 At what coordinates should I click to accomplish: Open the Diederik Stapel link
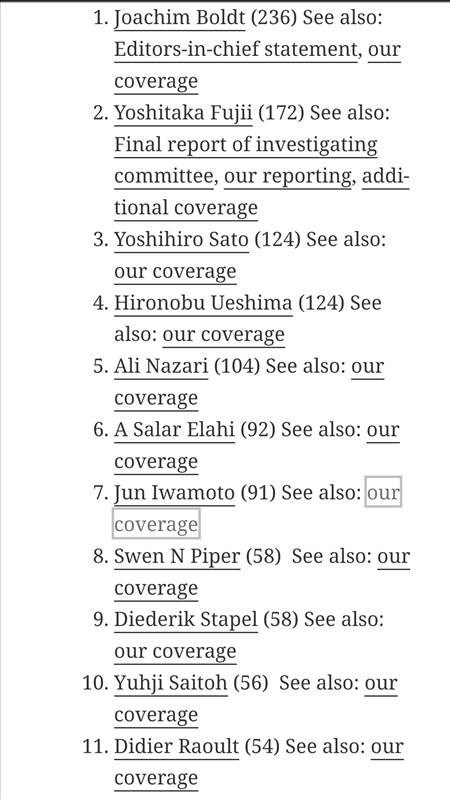point(186,619)
